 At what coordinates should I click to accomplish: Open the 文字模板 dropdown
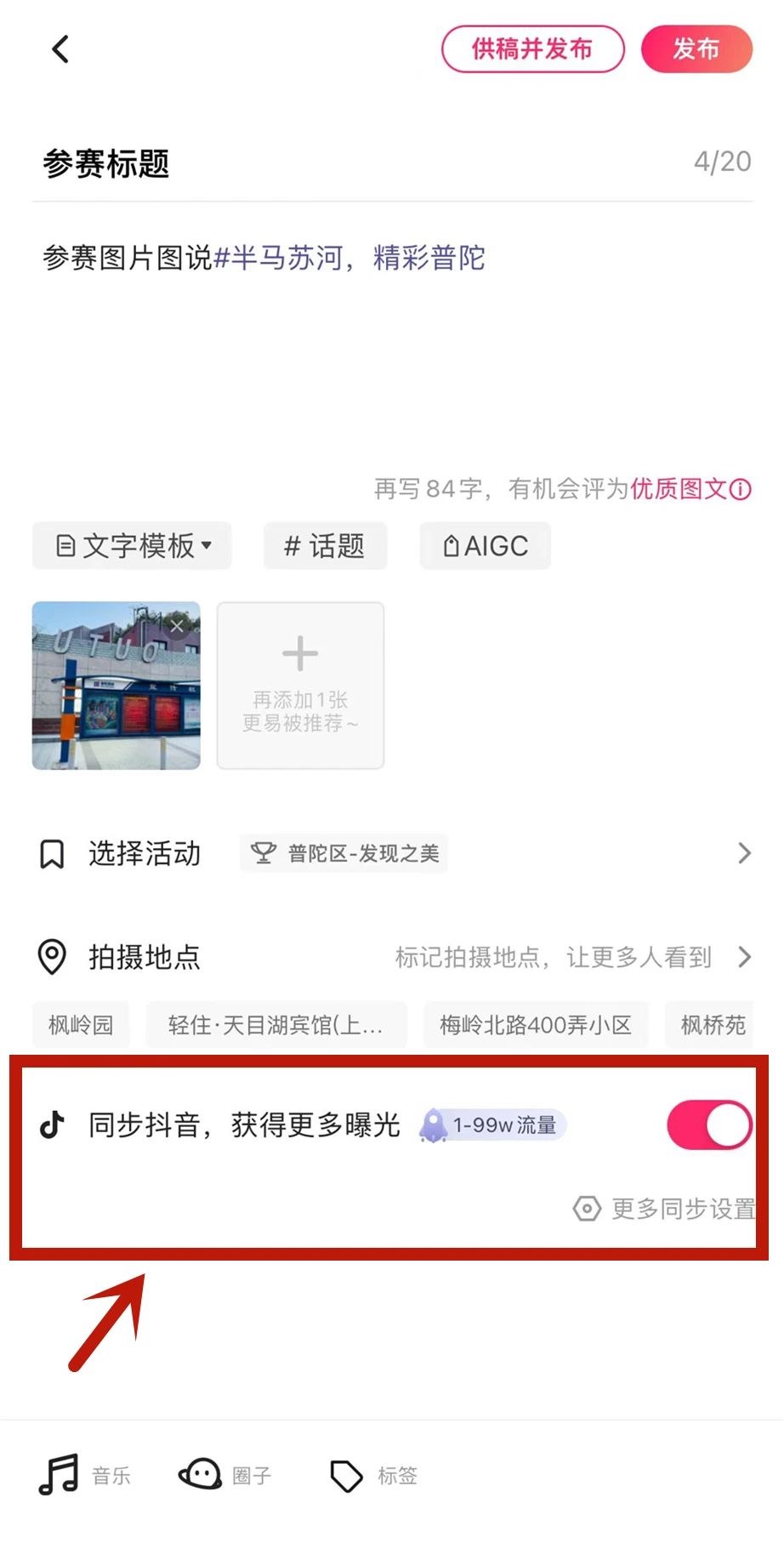tap(133, 546)
